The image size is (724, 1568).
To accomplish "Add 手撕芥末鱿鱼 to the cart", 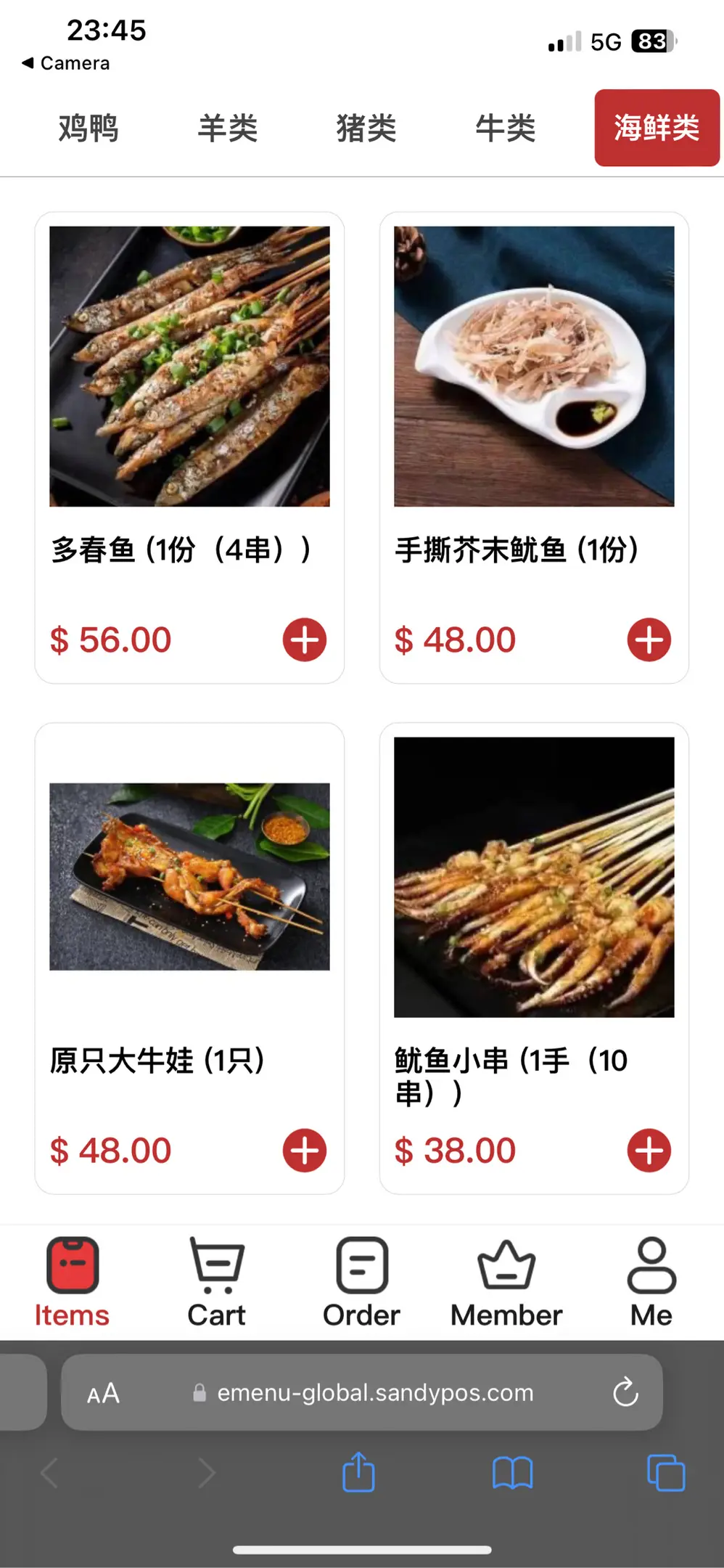I will point(649,640).
